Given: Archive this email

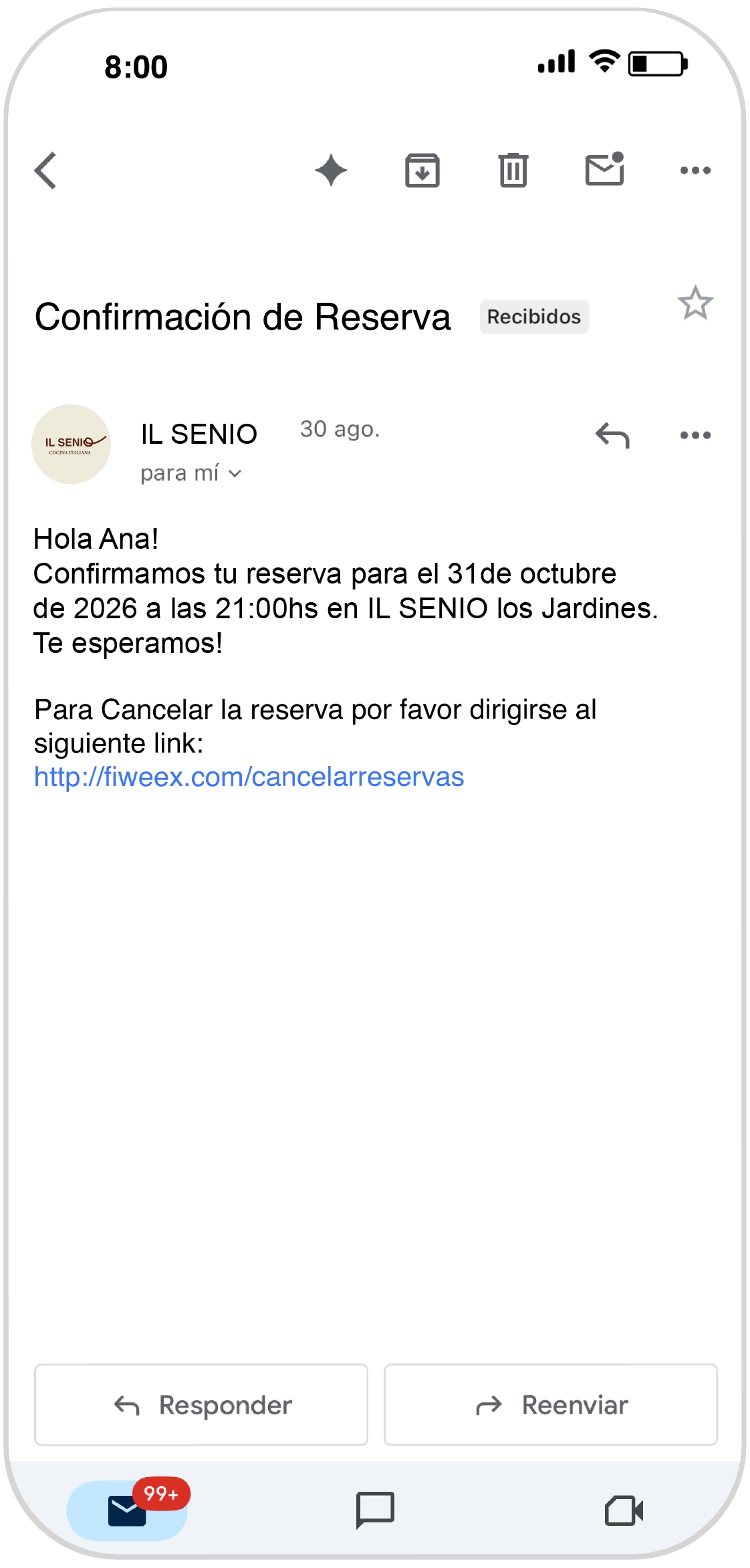Looking at the screenshot, I should [x=422, y=170].
